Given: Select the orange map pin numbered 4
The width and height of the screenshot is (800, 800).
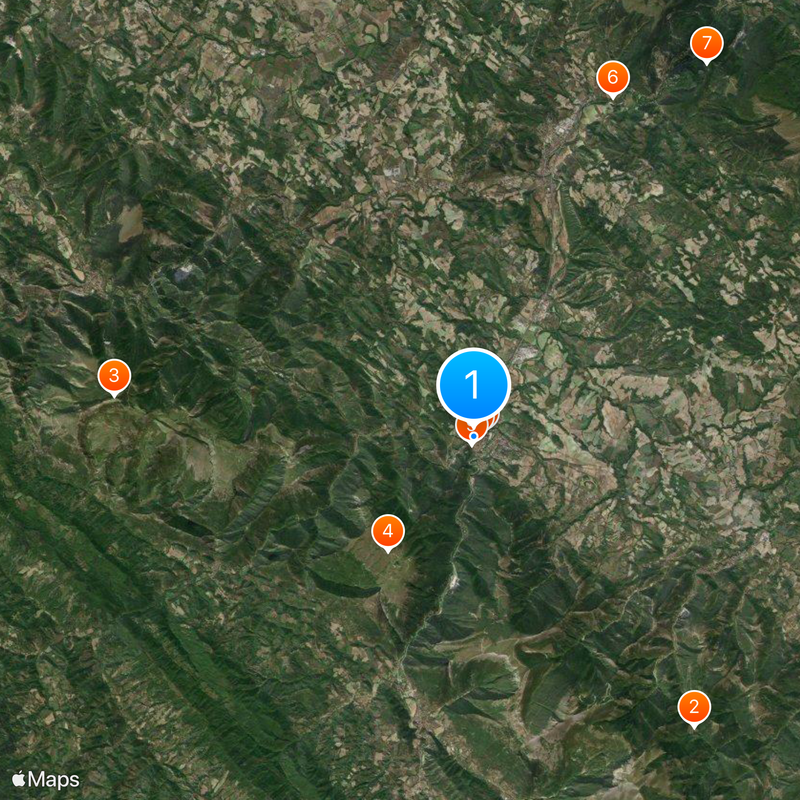Looking at the screenshot, I should [388, 531].
